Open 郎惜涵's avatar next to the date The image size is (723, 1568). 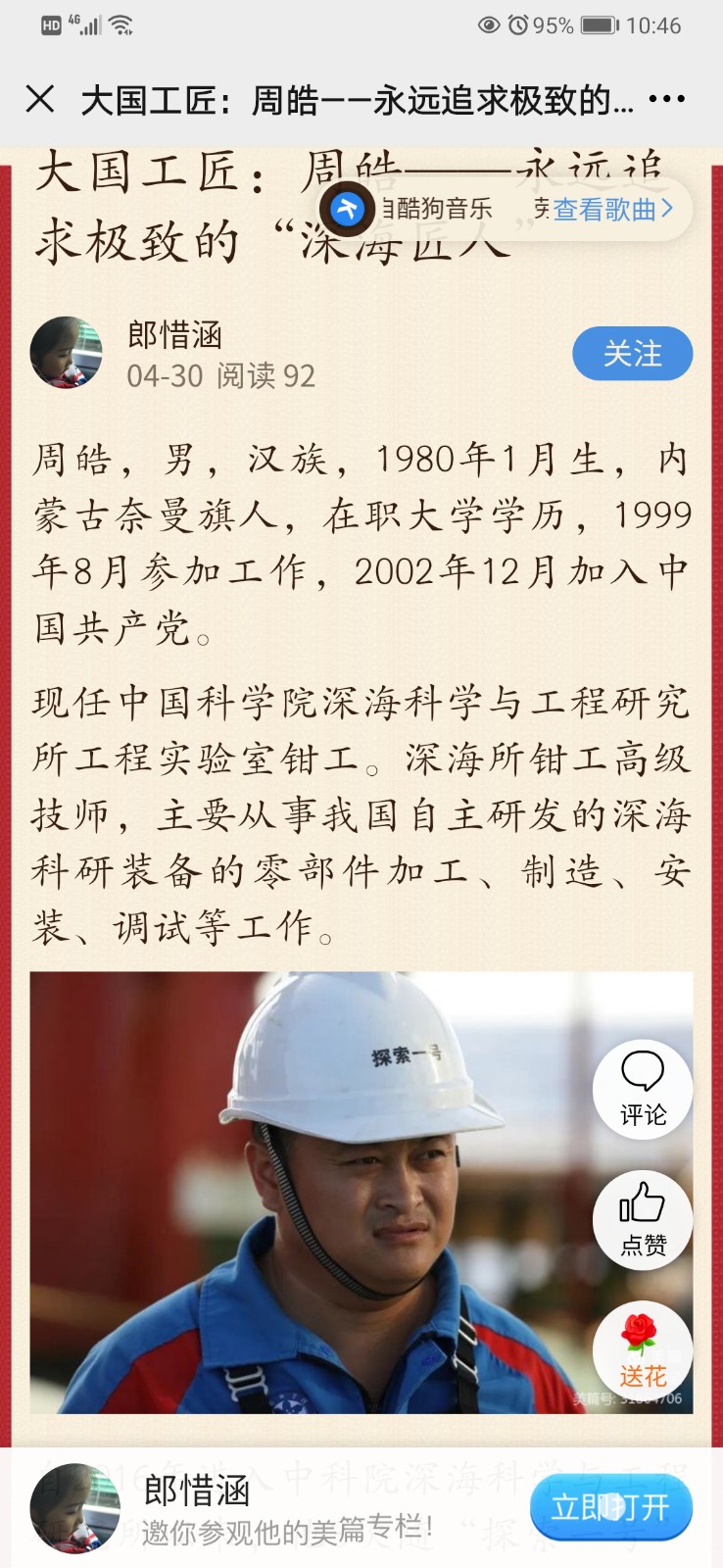tap(67, 353)
